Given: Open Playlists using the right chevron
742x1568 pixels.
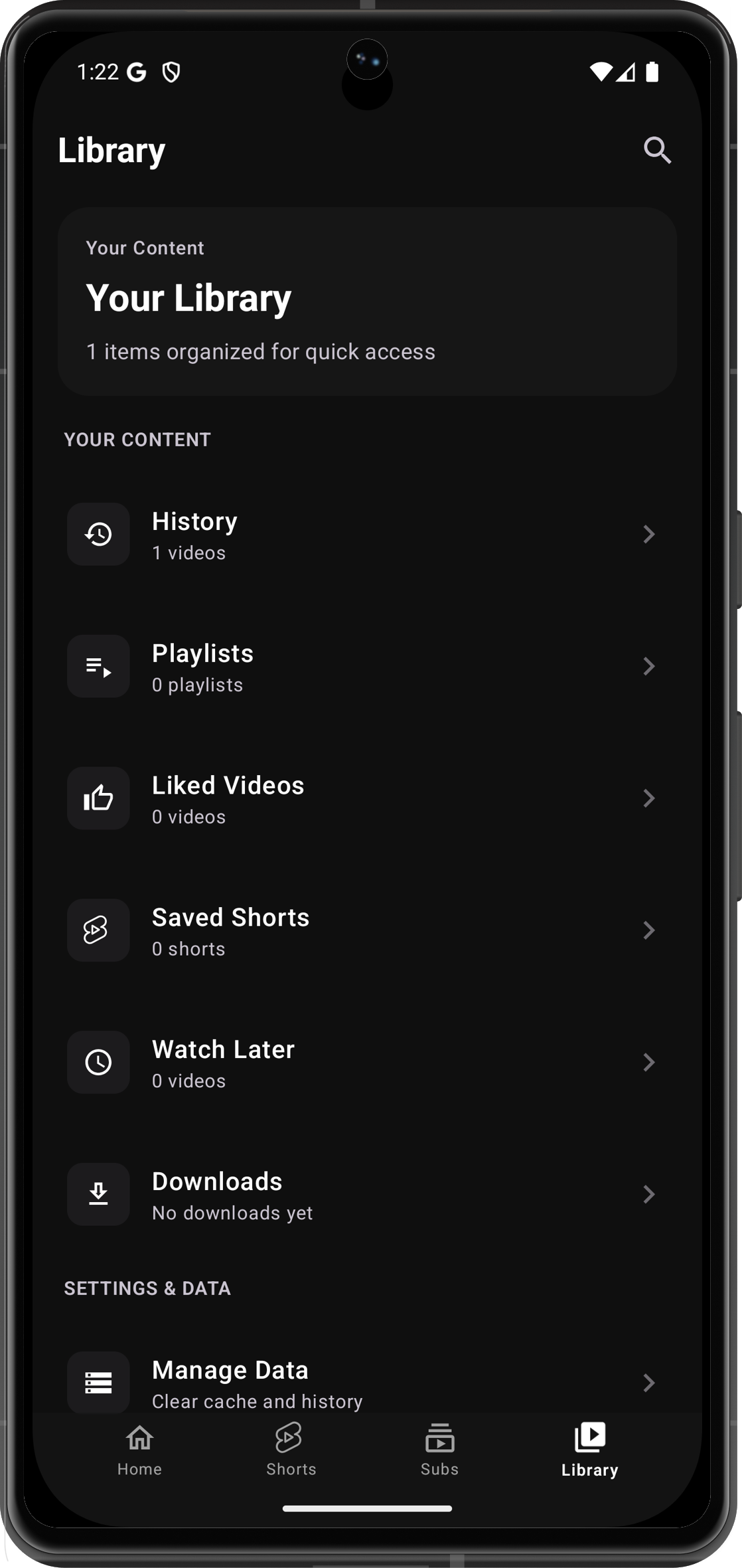Looking at the screenshot, I should click(649, 666).
